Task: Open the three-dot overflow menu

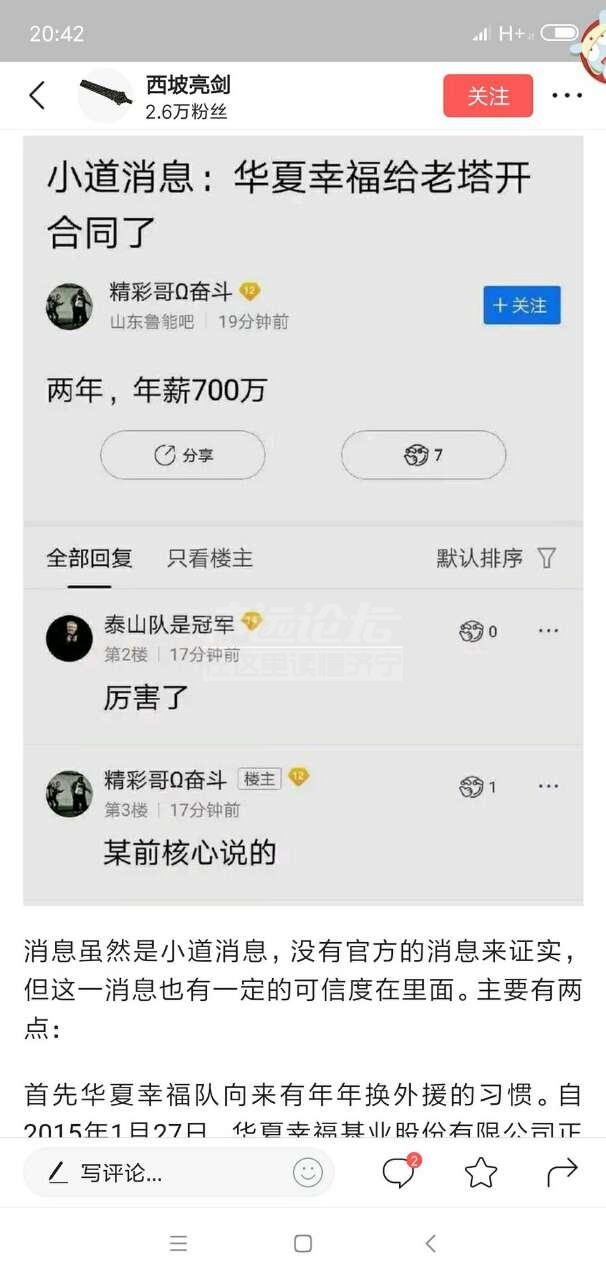Action: click(566, 96)
